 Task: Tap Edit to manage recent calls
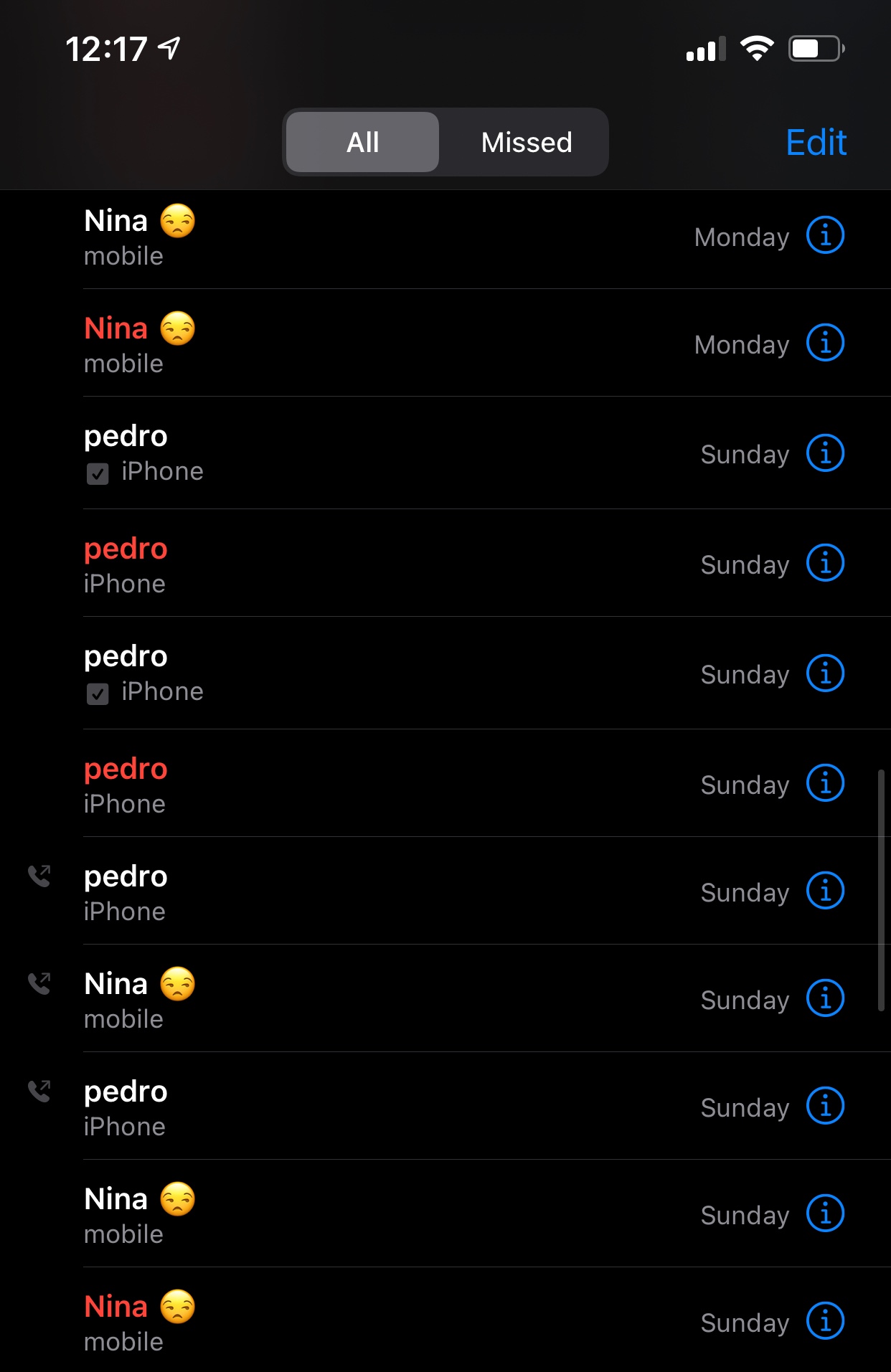point(816,142)
